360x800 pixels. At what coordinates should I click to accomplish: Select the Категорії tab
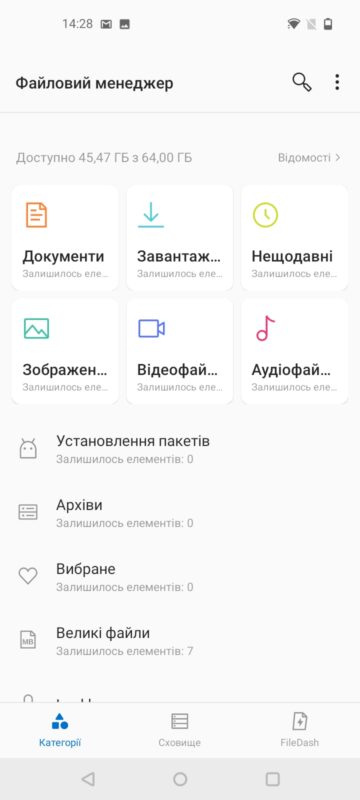tap(60, 730)
